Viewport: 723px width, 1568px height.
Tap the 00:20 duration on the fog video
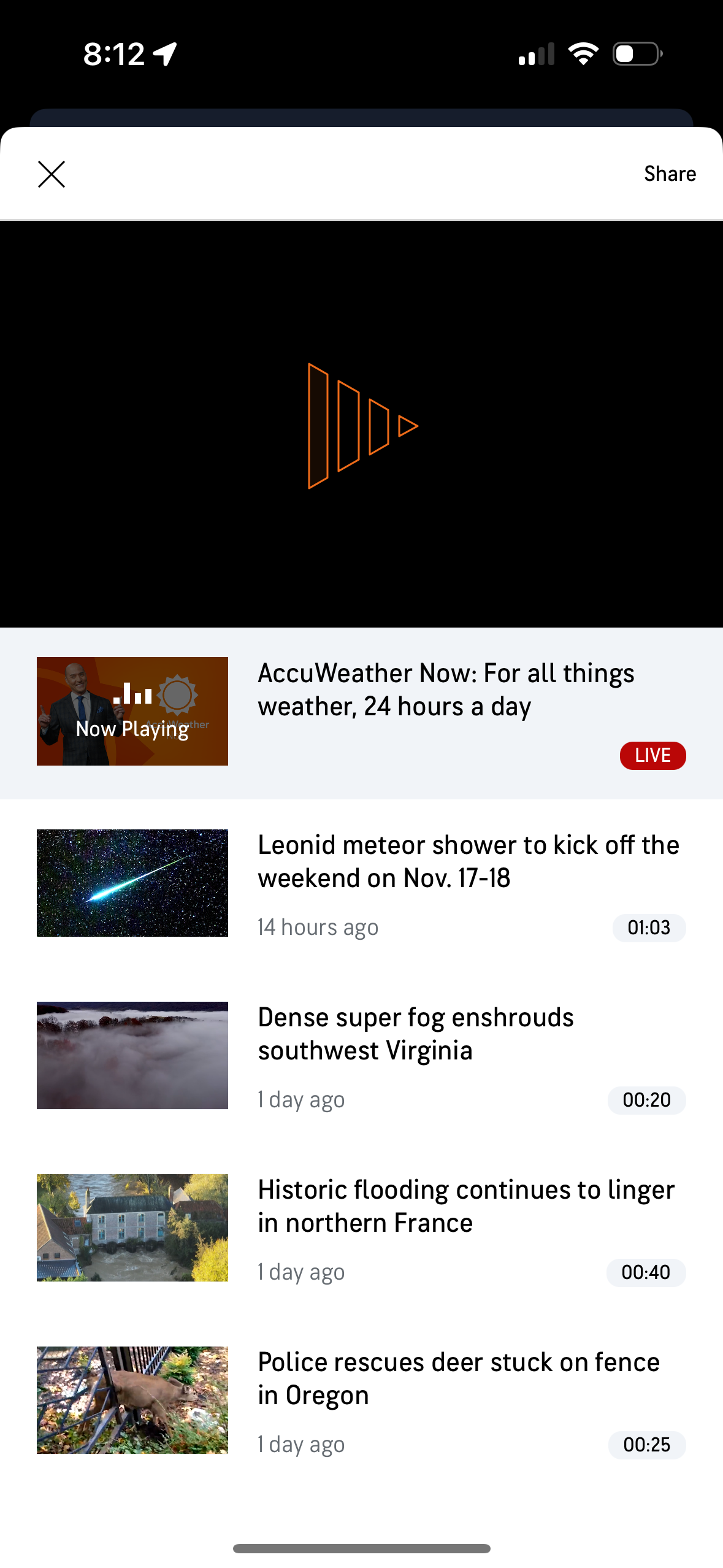[646, 1100]
